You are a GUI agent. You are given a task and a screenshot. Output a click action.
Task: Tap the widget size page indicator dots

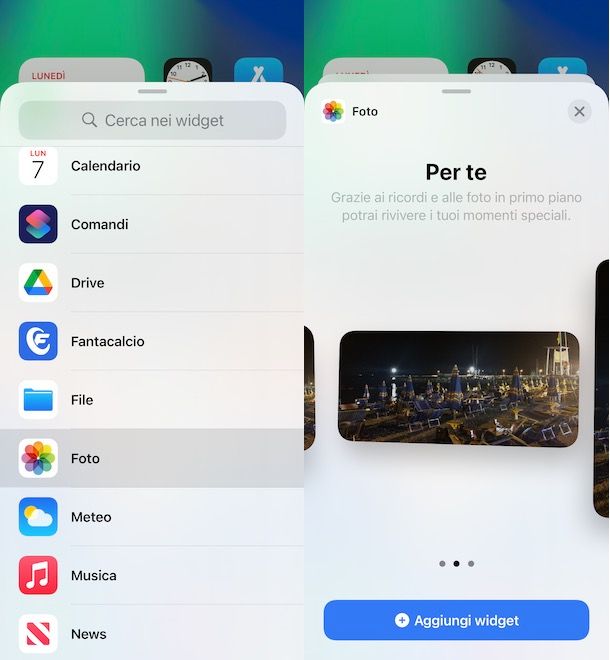point(456,564)
